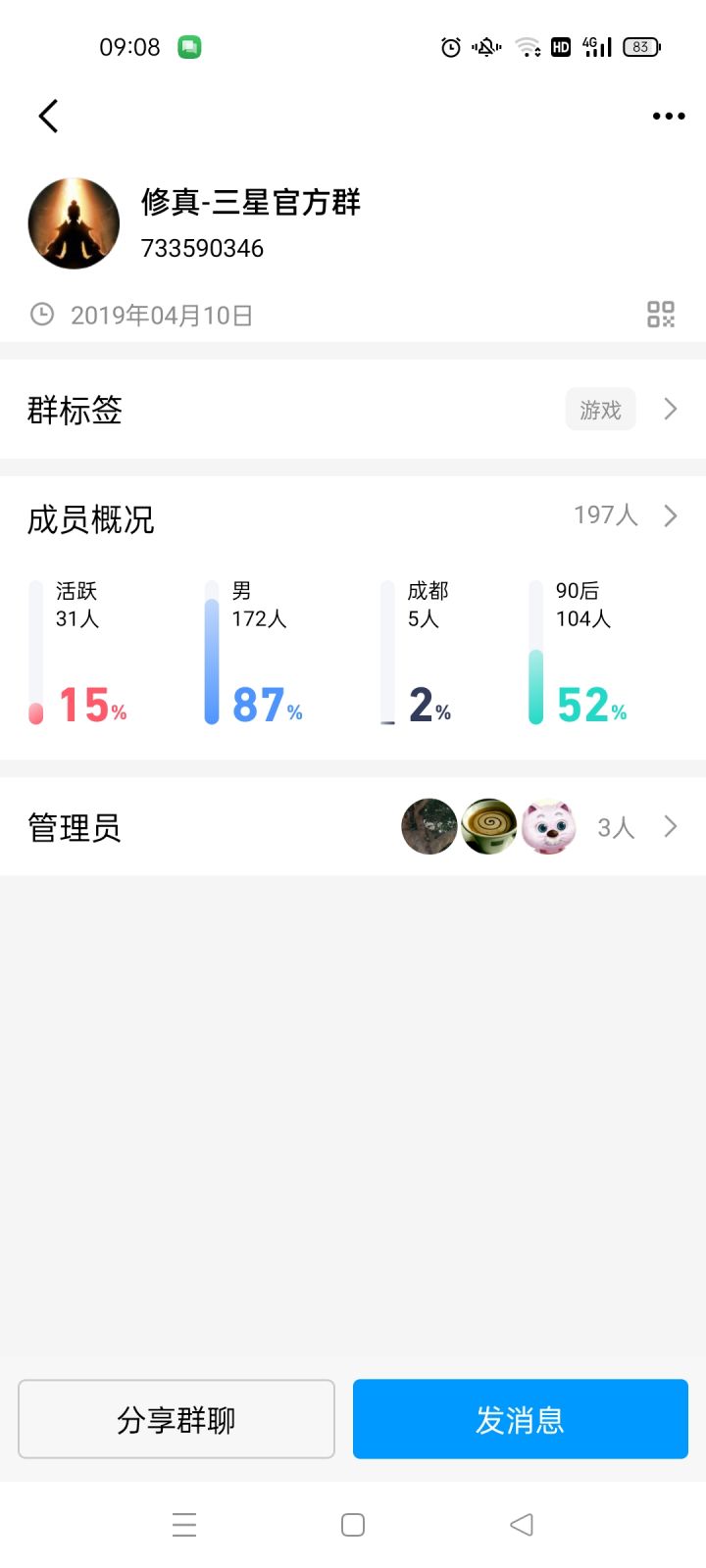706x1568 pixels.
Task: Tap 发消息 to send a message
Action: click(x=521, y=1419)
